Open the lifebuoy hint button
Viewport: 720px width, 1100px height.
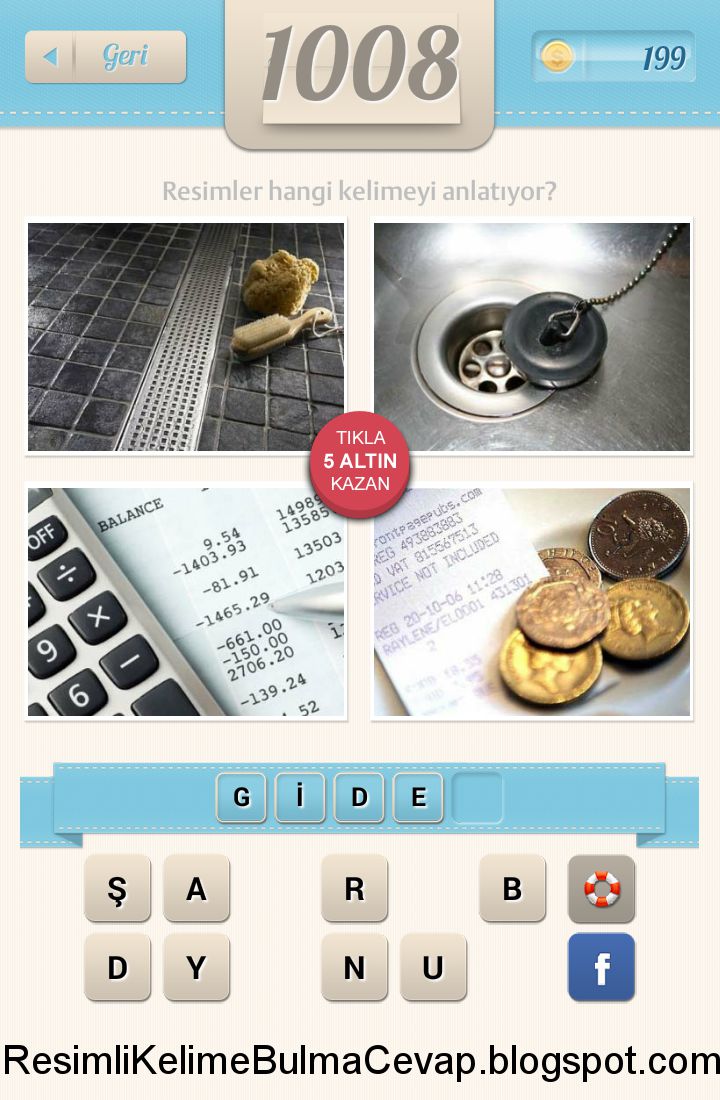click(601, 888)
